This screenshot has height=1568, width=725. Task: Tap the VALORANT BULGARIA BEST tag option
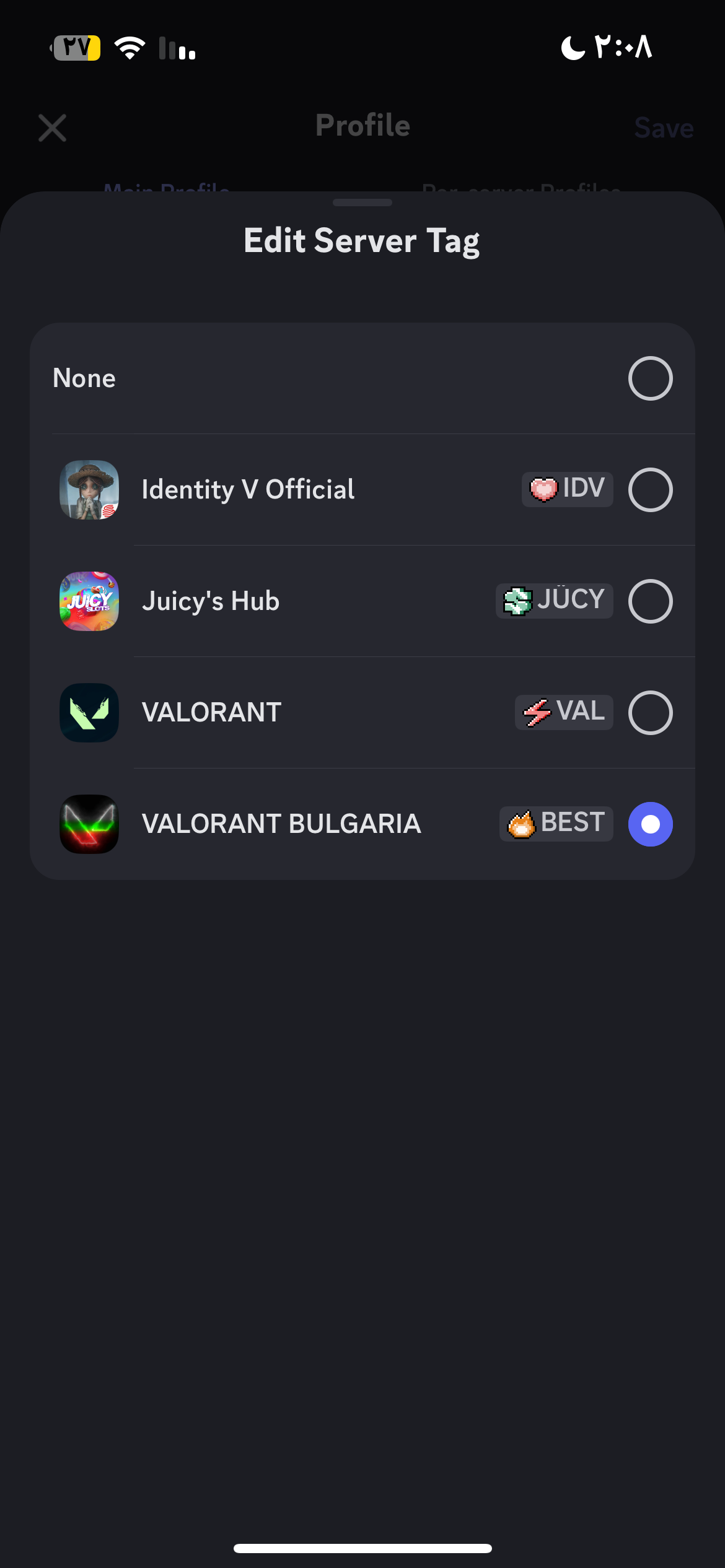coord(650,824)
